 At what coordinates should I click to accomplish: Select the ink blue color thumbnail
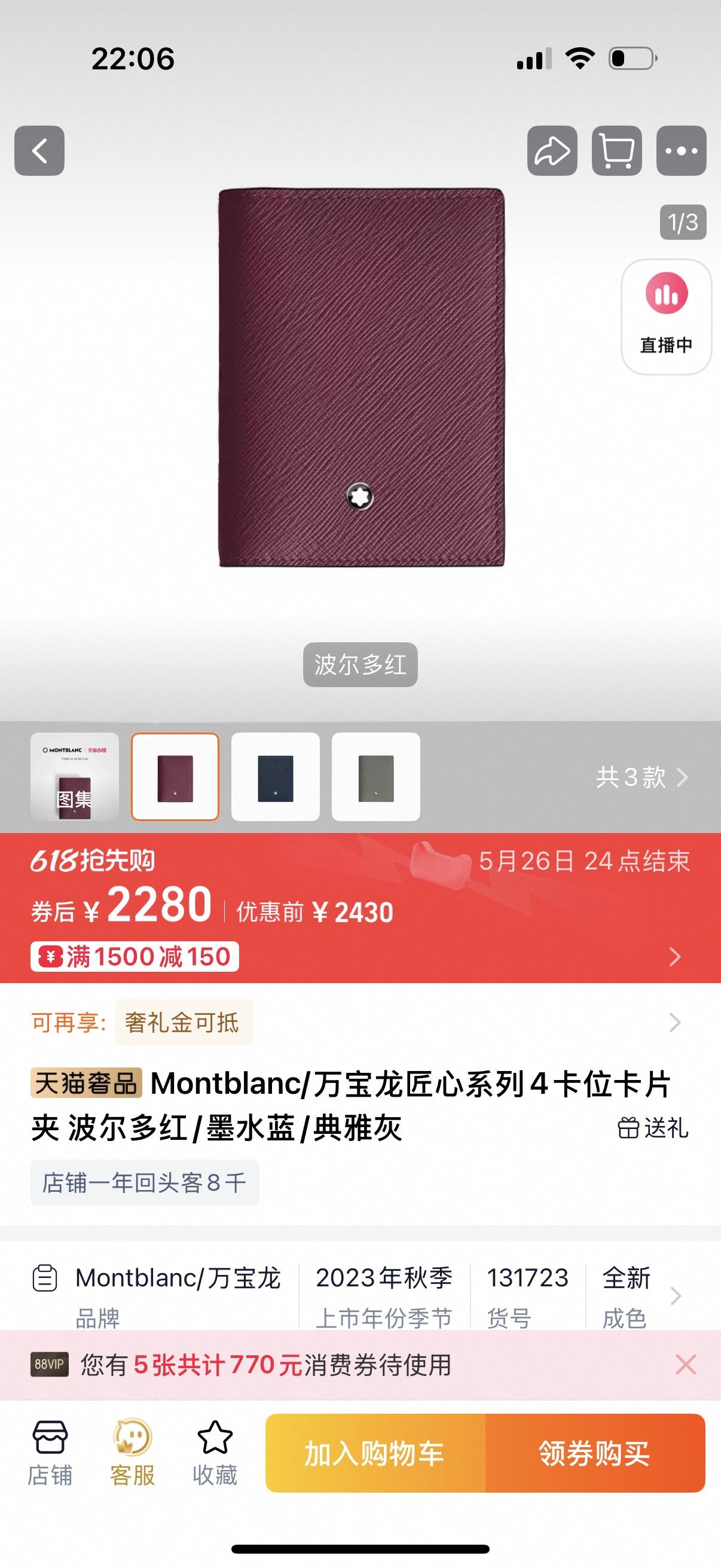pos(276,777)
